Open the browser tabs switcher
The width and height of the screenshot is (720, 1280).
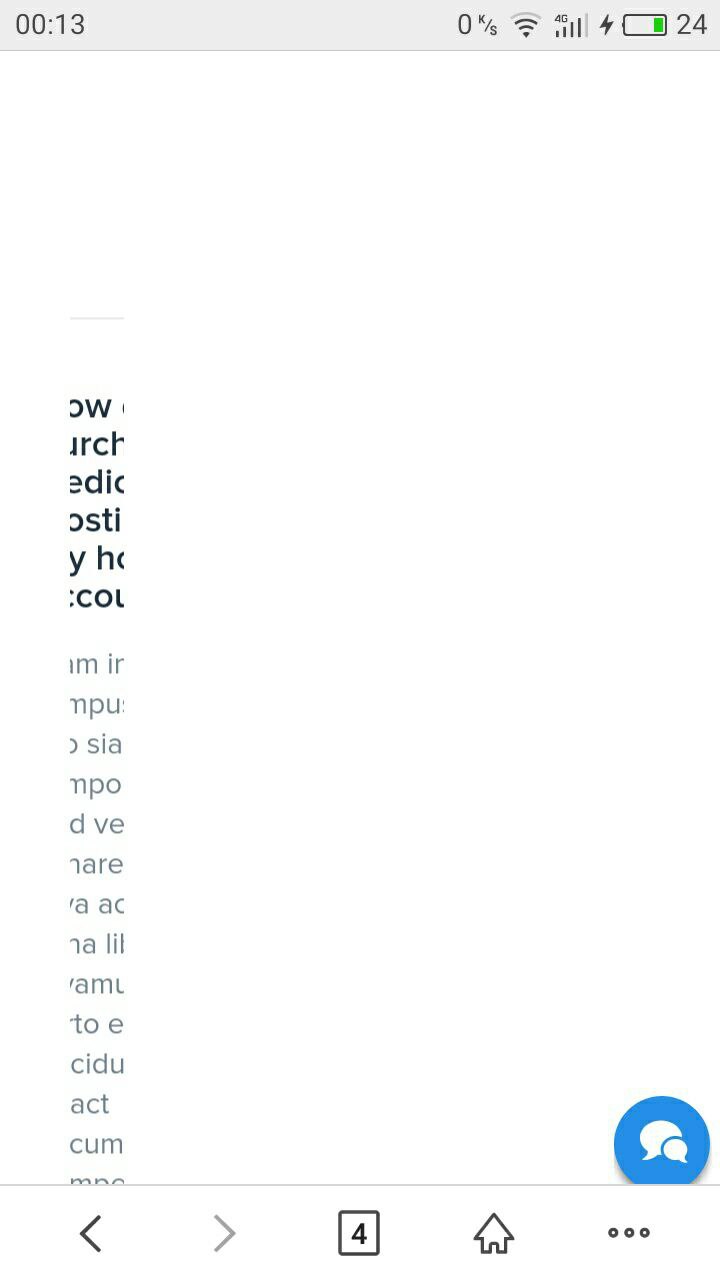pos(359,1233)
